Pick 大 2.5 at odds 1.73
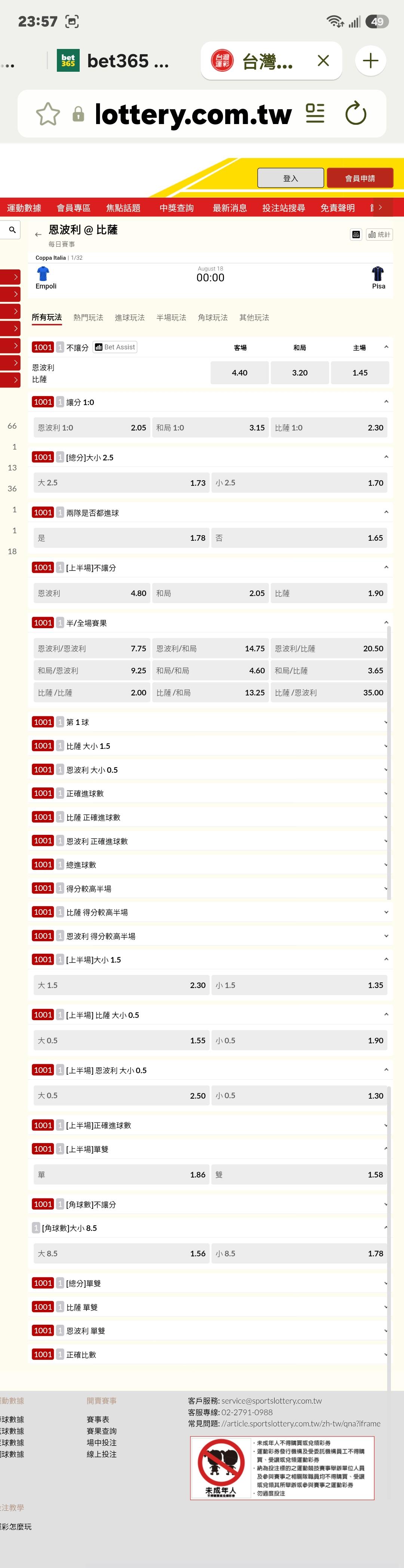Screen dimensions: 404x1568 pyautogui.click(x=121, y=483)
